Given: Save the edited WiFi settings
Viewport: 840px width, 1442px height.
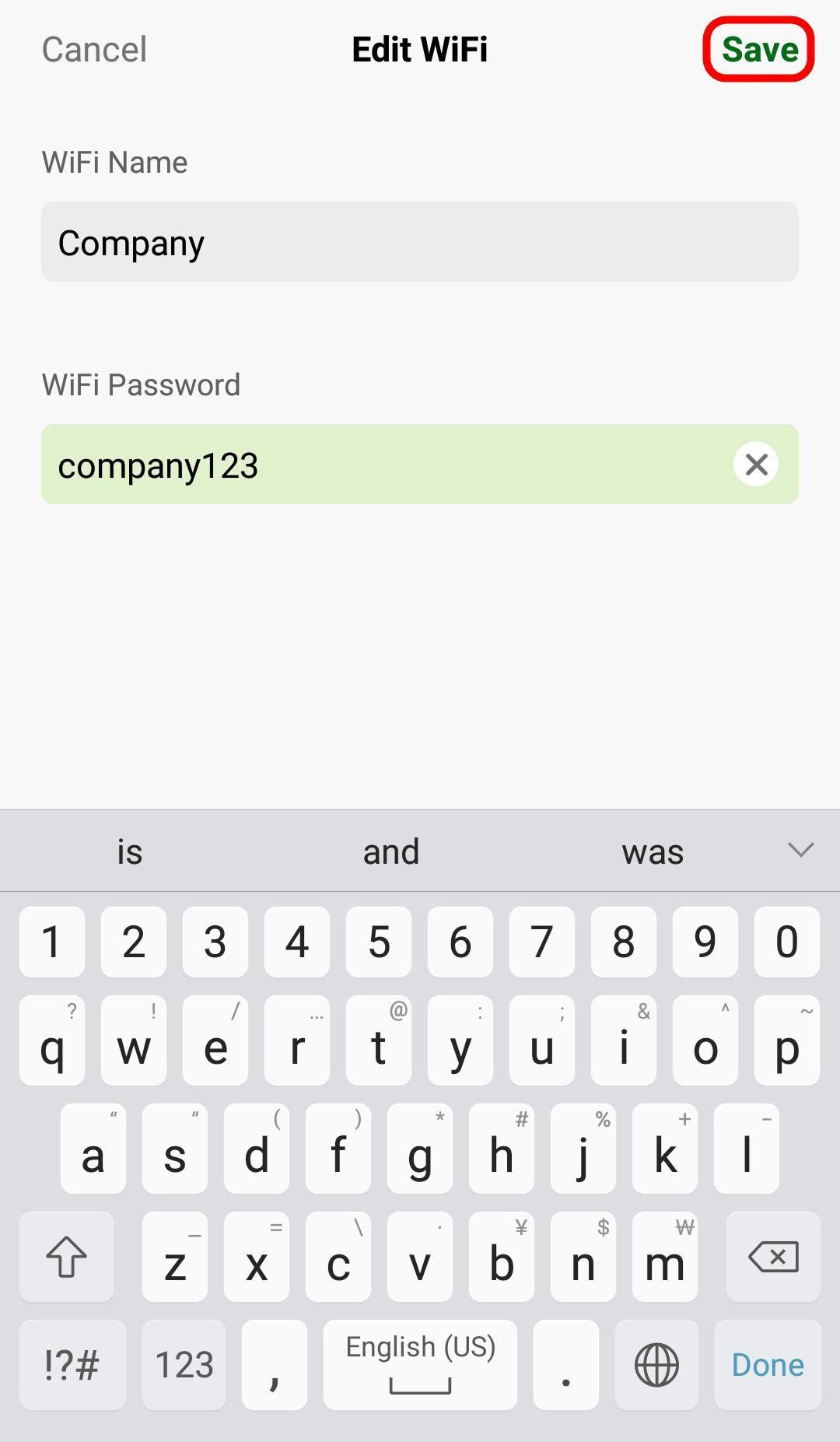Looking at the screenshot, I should 759,50.
